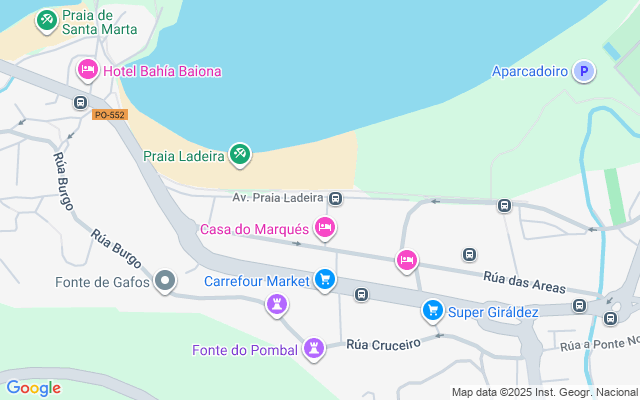Image resolution: width=640 pixels, height=400 pixels.
Task: Tap the Av. Praia Ladeira bus stop
Action: 336,197
